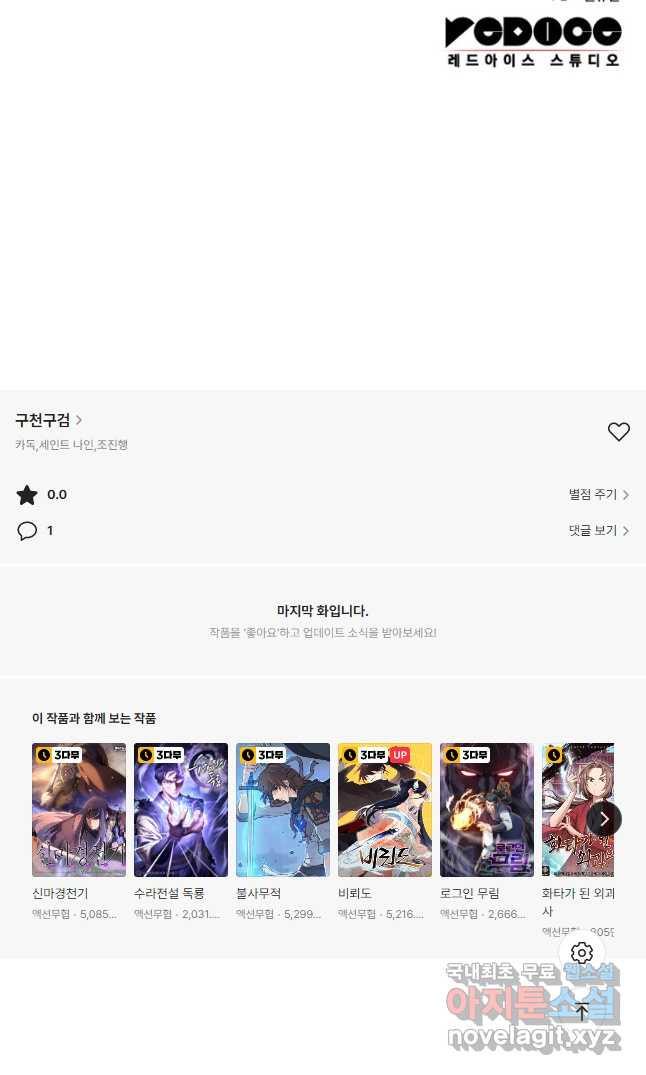Open 댓글 보기 to view comments

tap(598, 531)
